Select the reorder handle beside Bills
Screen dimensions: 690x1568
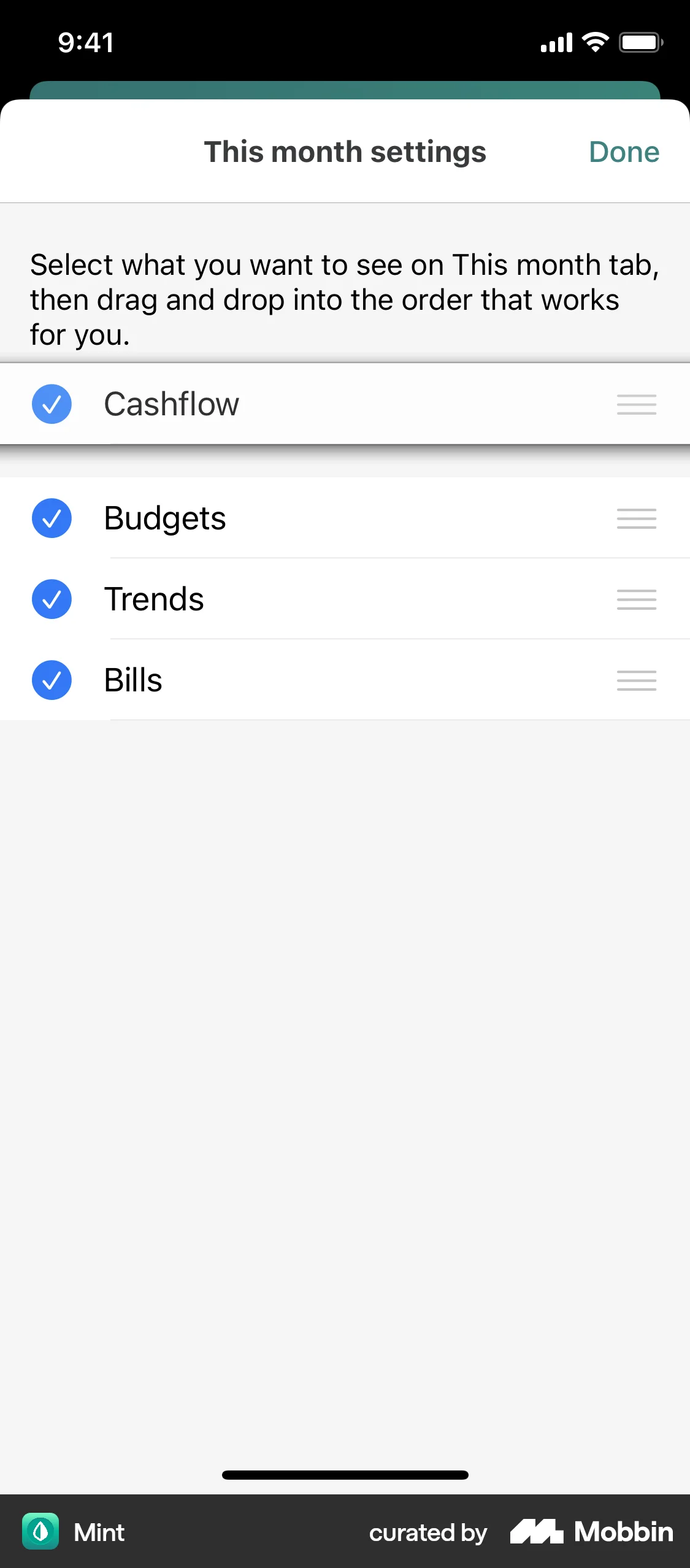tap(636, 681)
